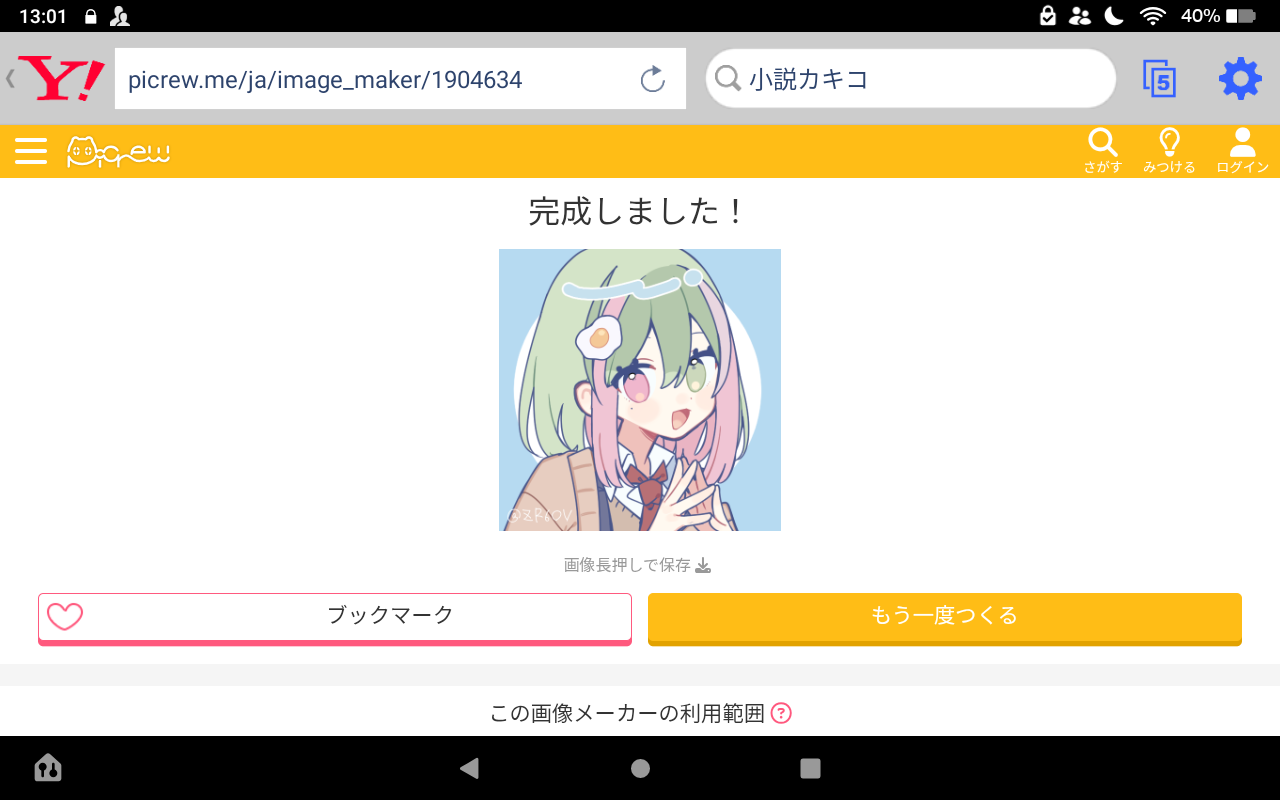Open recent apps from navigation bar
1280x800 pixels.
point(810,768)
